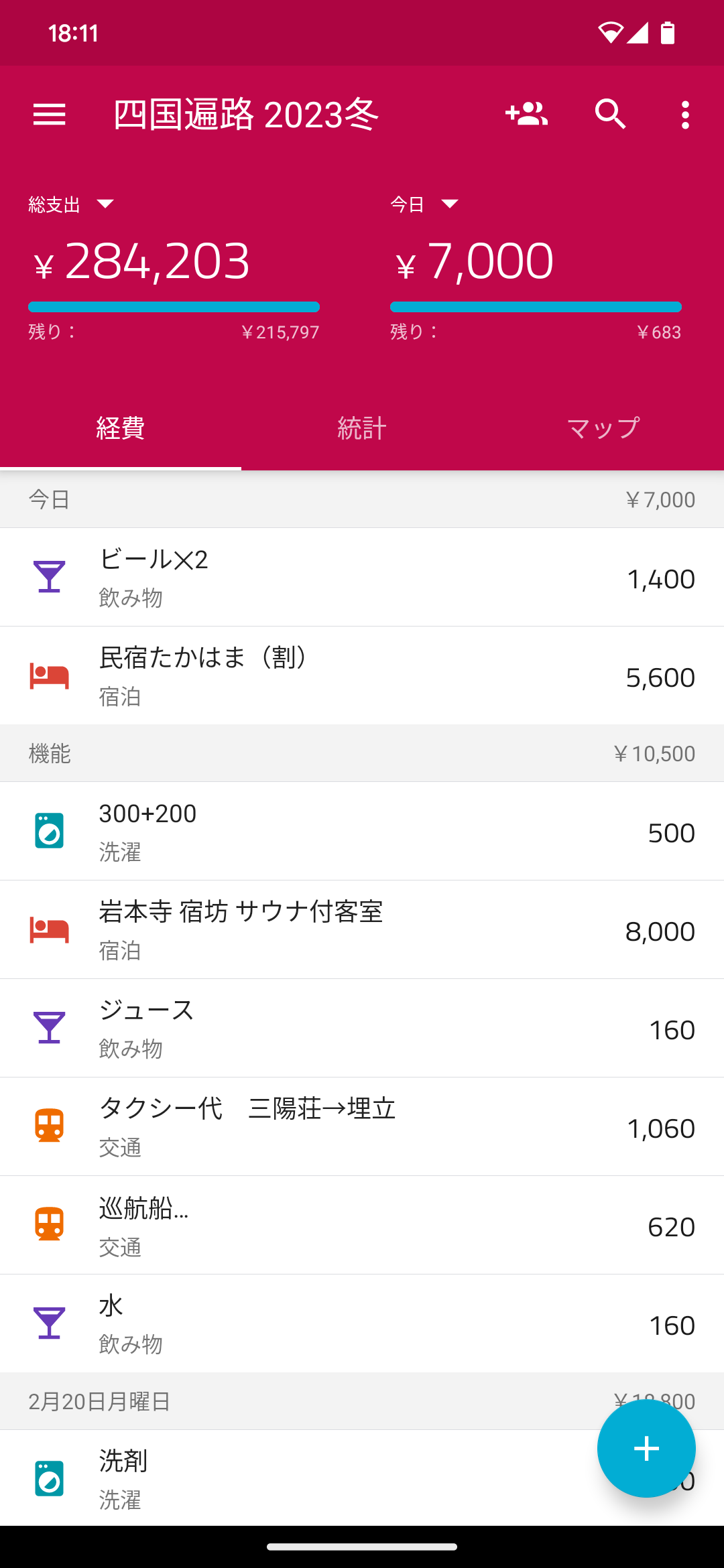The image size is (724, 1568).
Task: Open the ジュース expense entry
Action: 362,1028
